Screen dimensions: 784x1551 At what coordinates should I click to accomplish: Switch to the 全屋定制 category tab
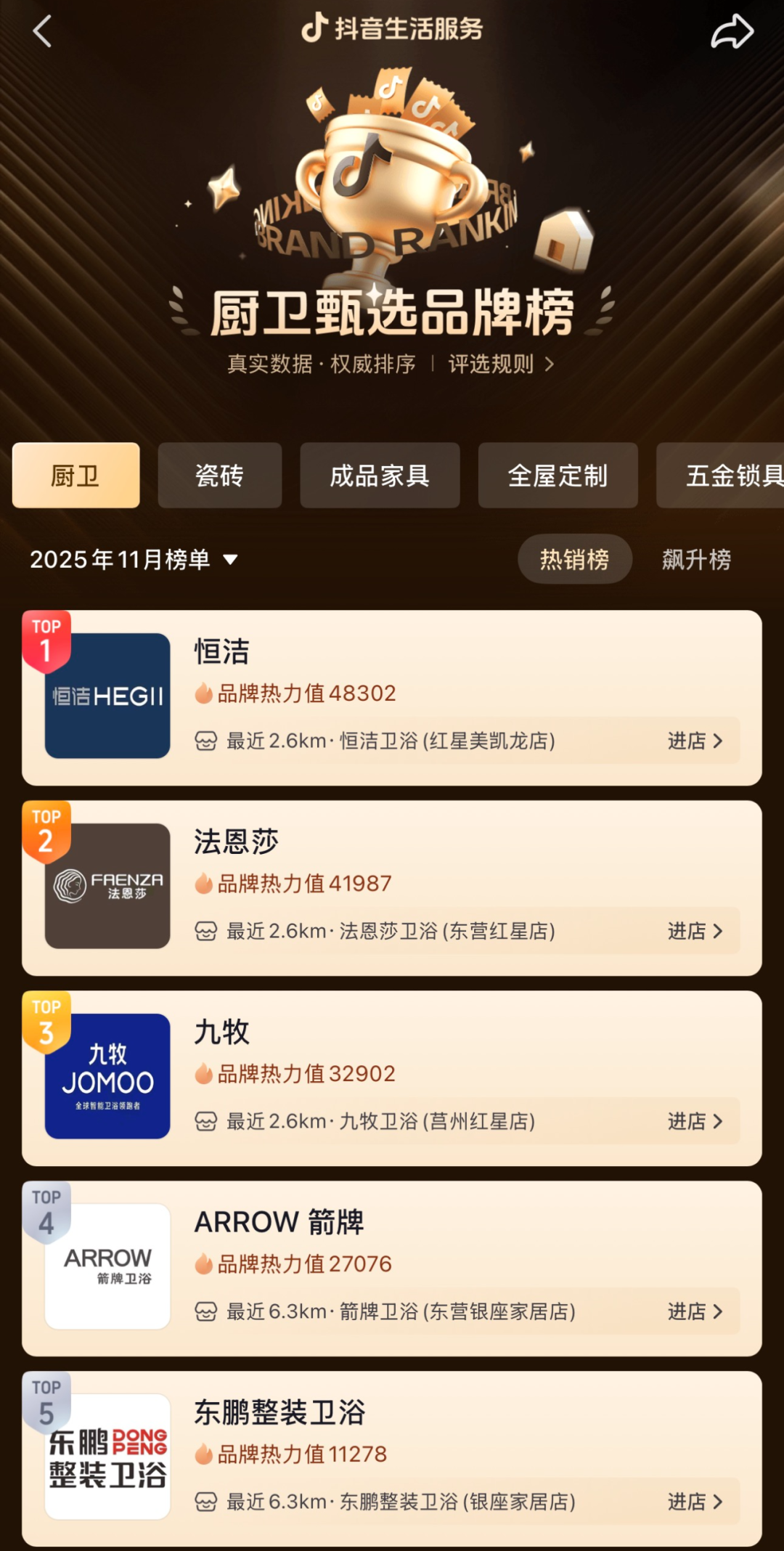tap(558, 476)
